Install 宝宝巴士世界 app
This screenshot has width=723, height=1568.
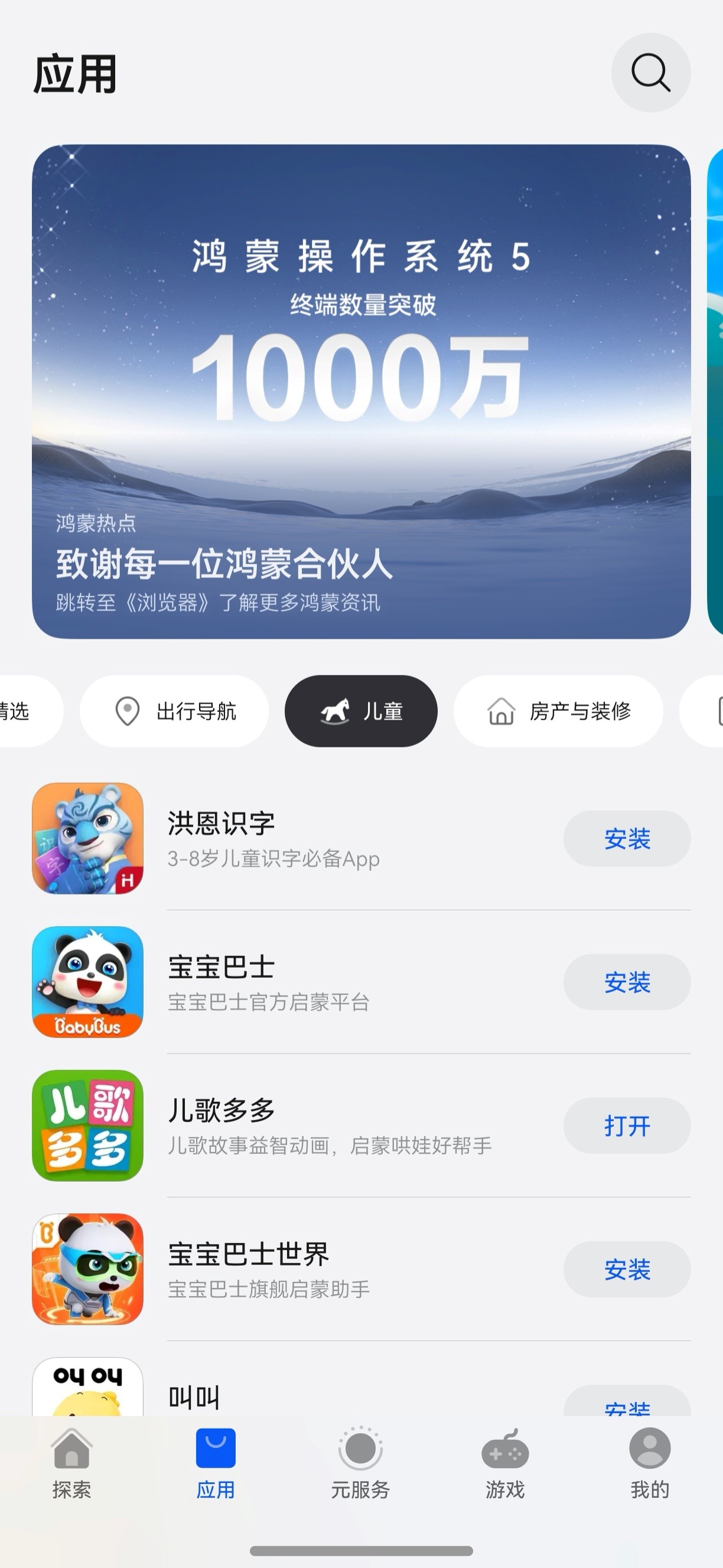pyautogui.click(x=627, y=1270)
